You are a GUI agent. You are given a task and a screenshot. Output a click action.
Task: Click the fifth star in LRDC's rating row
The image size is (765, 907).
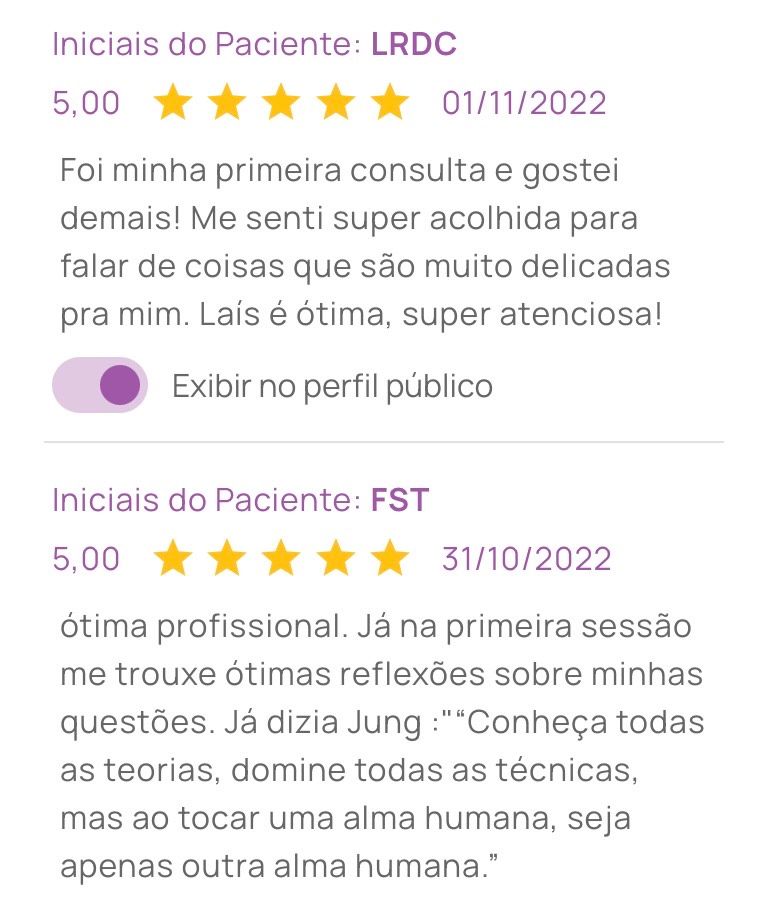pyautogui.click(x=390, y=102)
